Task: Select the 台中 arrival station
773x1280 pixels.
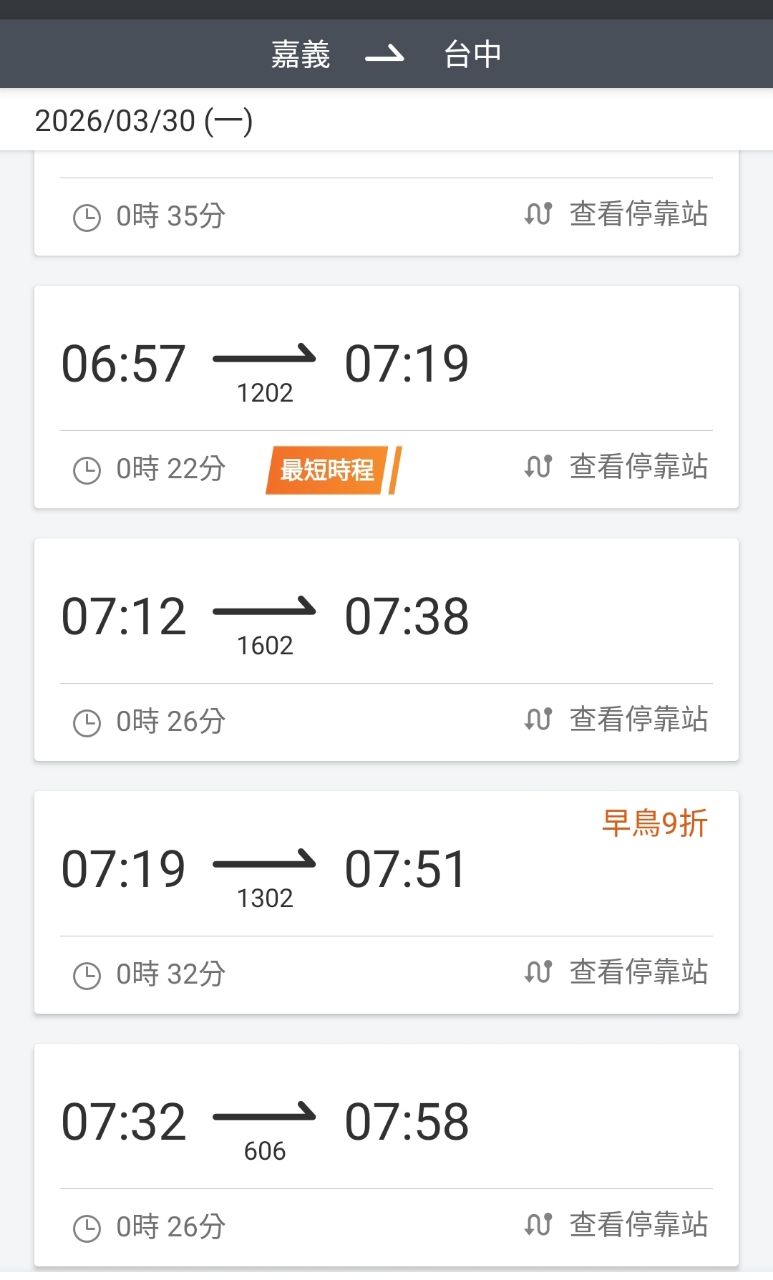Action: coord(470,55)
